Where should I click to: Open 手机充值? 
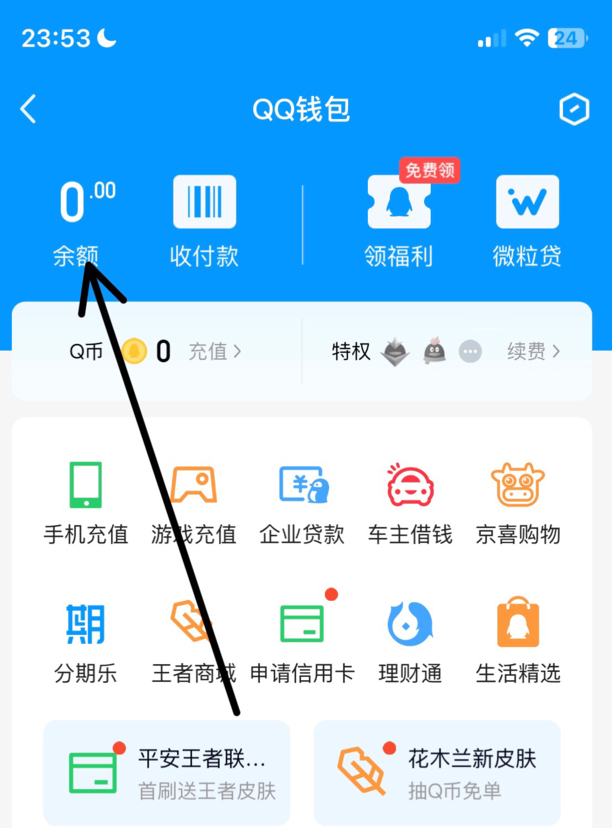[86, 503]
